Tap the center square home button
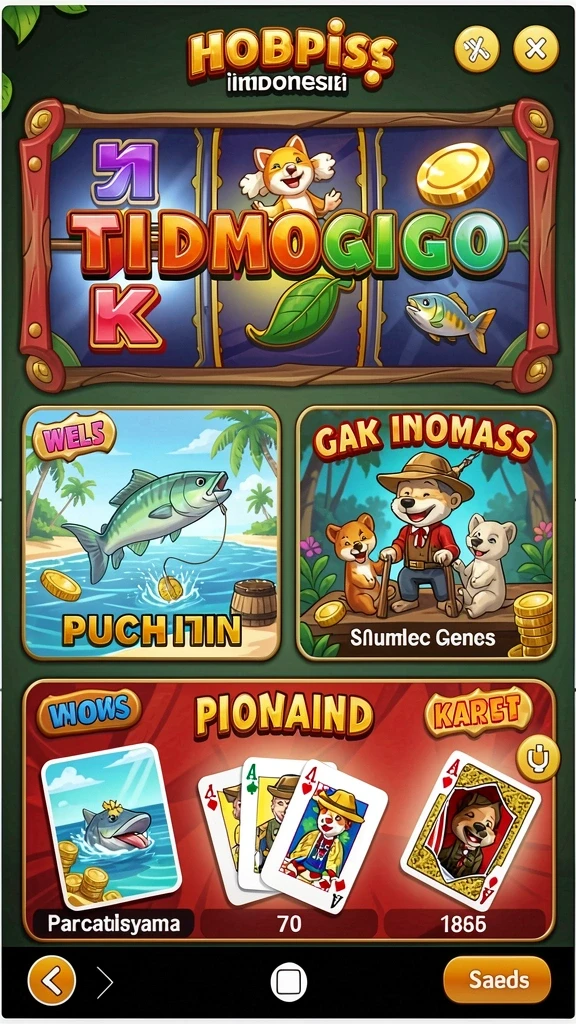The image size is (576, 1024). (x=288, y=982)
